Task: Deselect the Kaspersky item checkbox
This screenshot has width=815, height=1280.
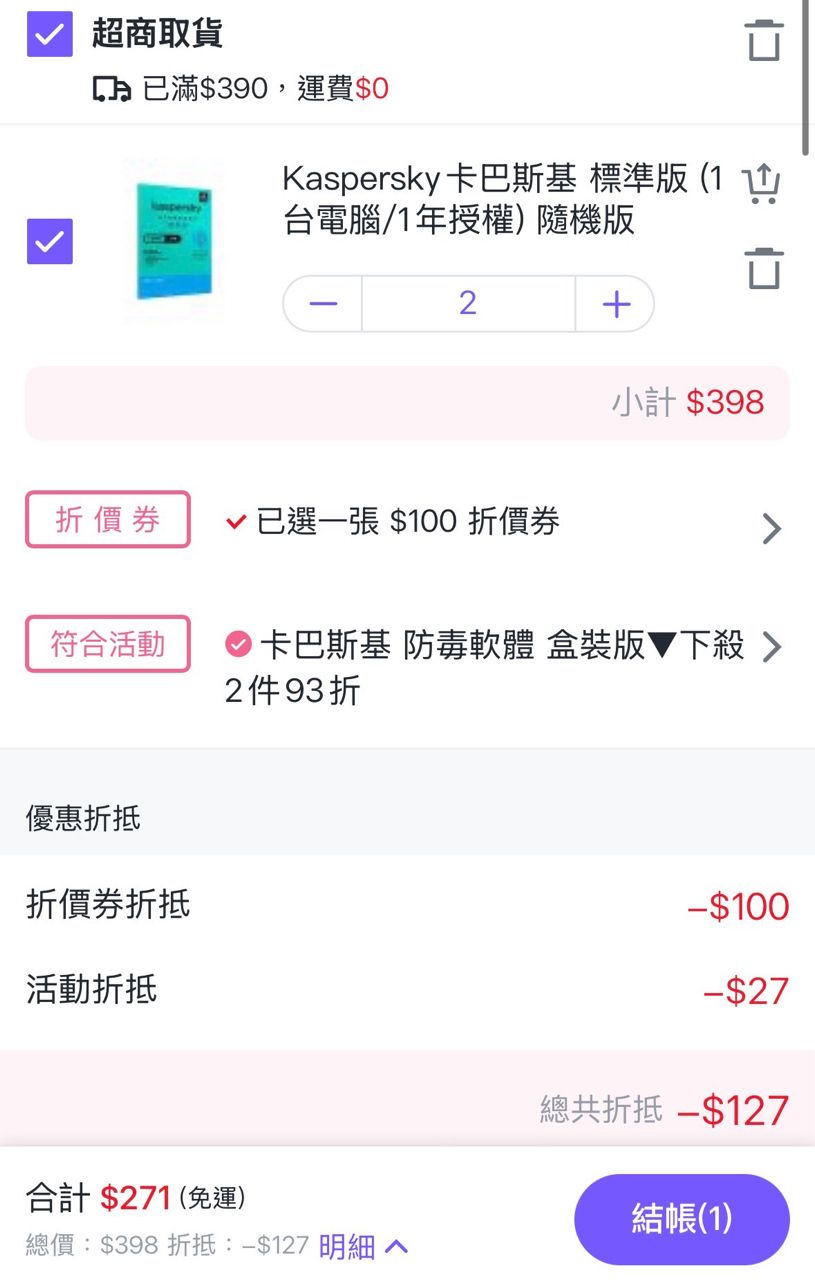Action: tap(49, 241)
